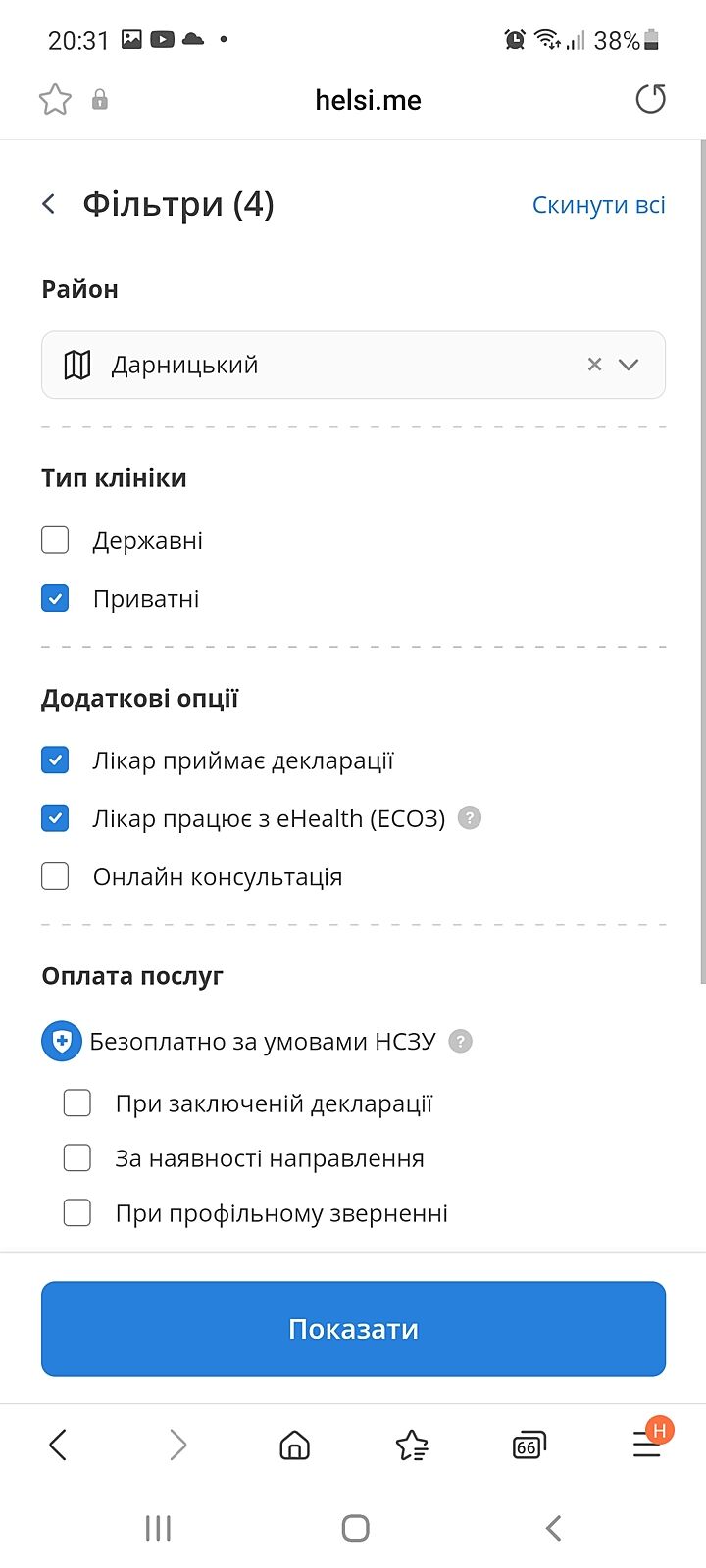Screen dimensions: 706x1568
Task: Expand the Район dropdown
Action: (630, 365)
